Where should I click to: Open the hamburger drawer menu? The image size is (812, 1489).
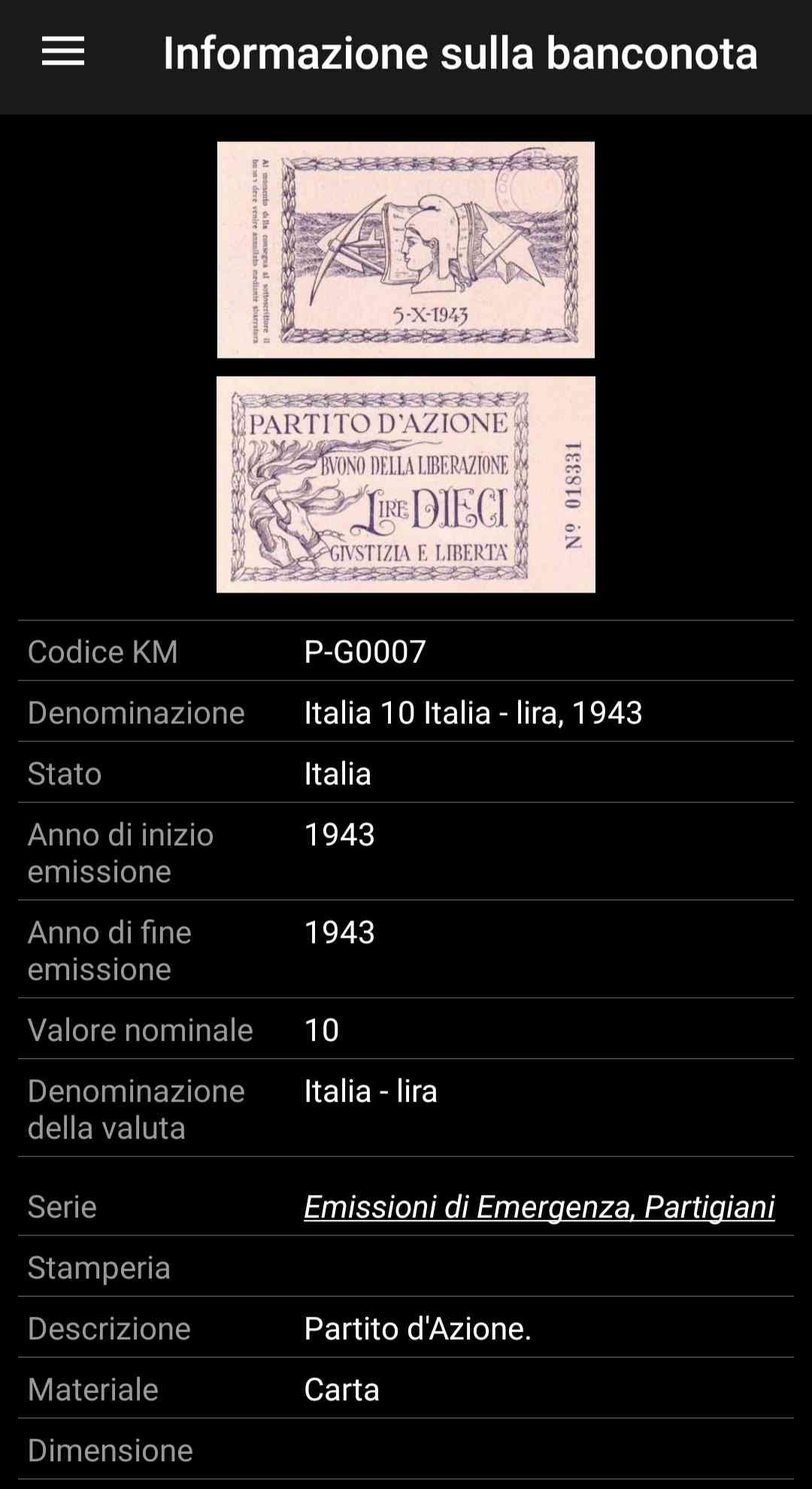coord(63,52)
